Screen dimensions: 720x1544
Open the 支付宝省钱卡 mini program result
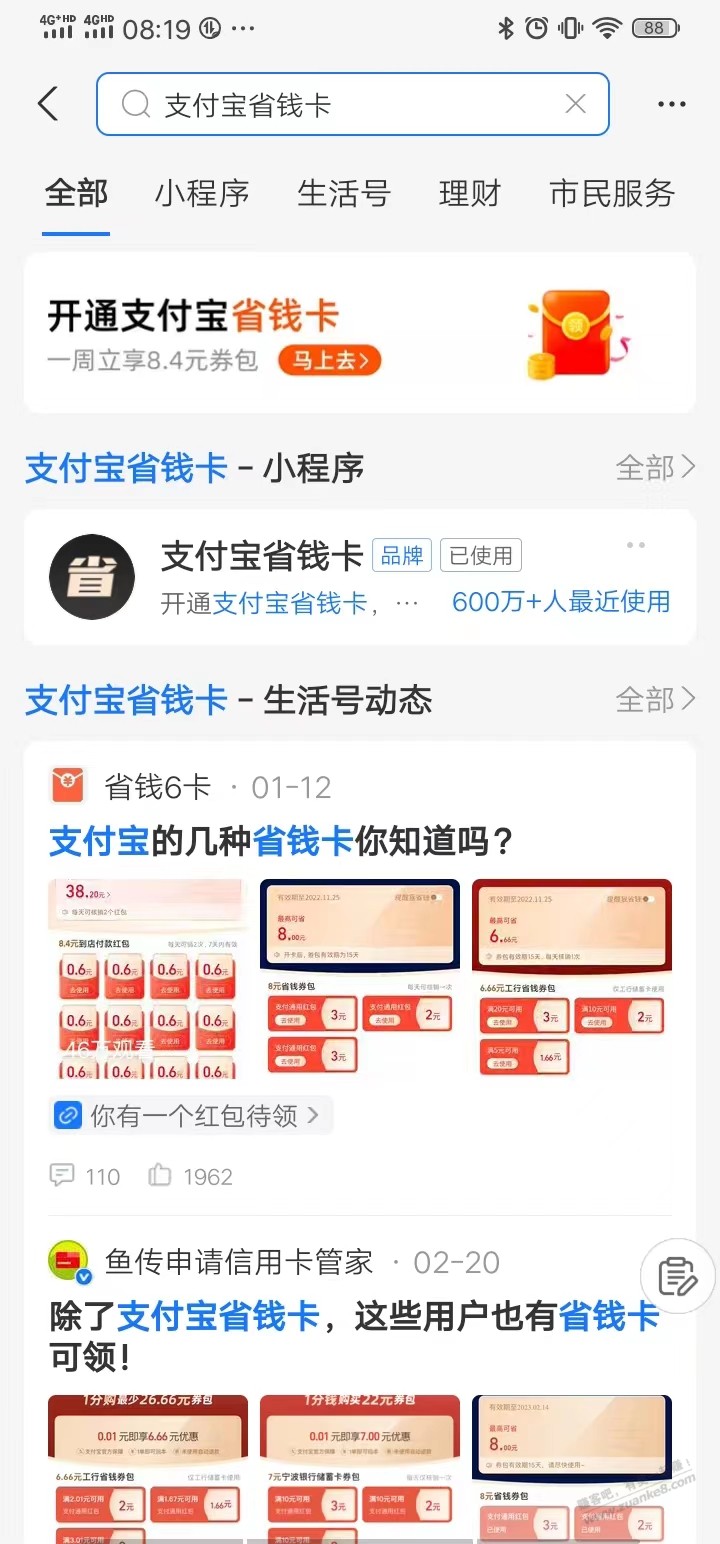[x=360, y=577]
